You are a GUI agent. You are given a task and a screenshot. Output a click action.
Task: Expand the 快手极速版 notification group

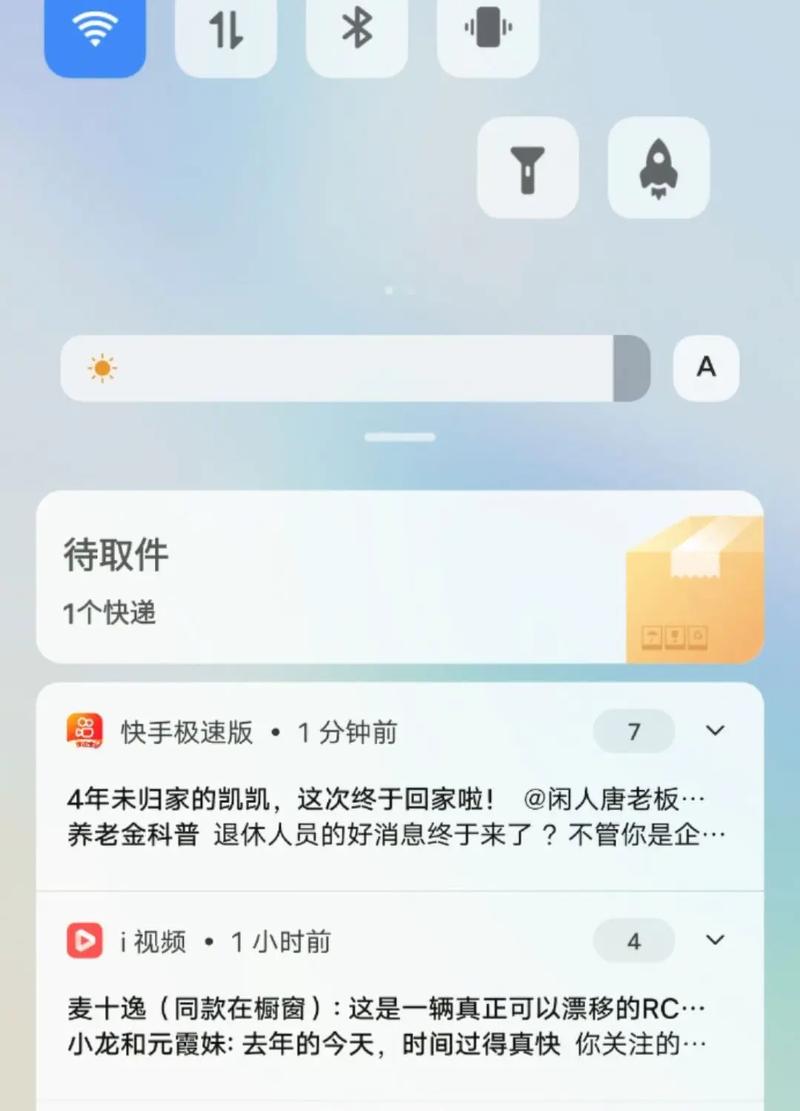pyautogui.click(x=715, y=731)
